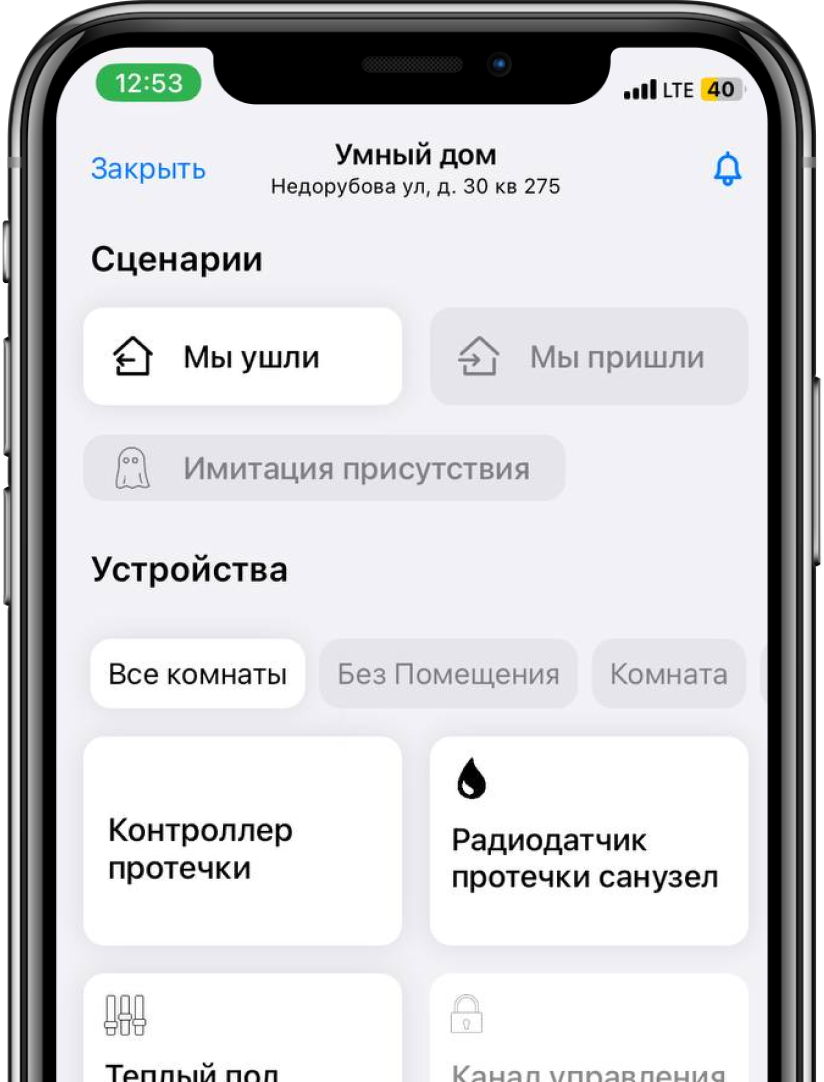Open the Контроллер протечки device card

242,841
